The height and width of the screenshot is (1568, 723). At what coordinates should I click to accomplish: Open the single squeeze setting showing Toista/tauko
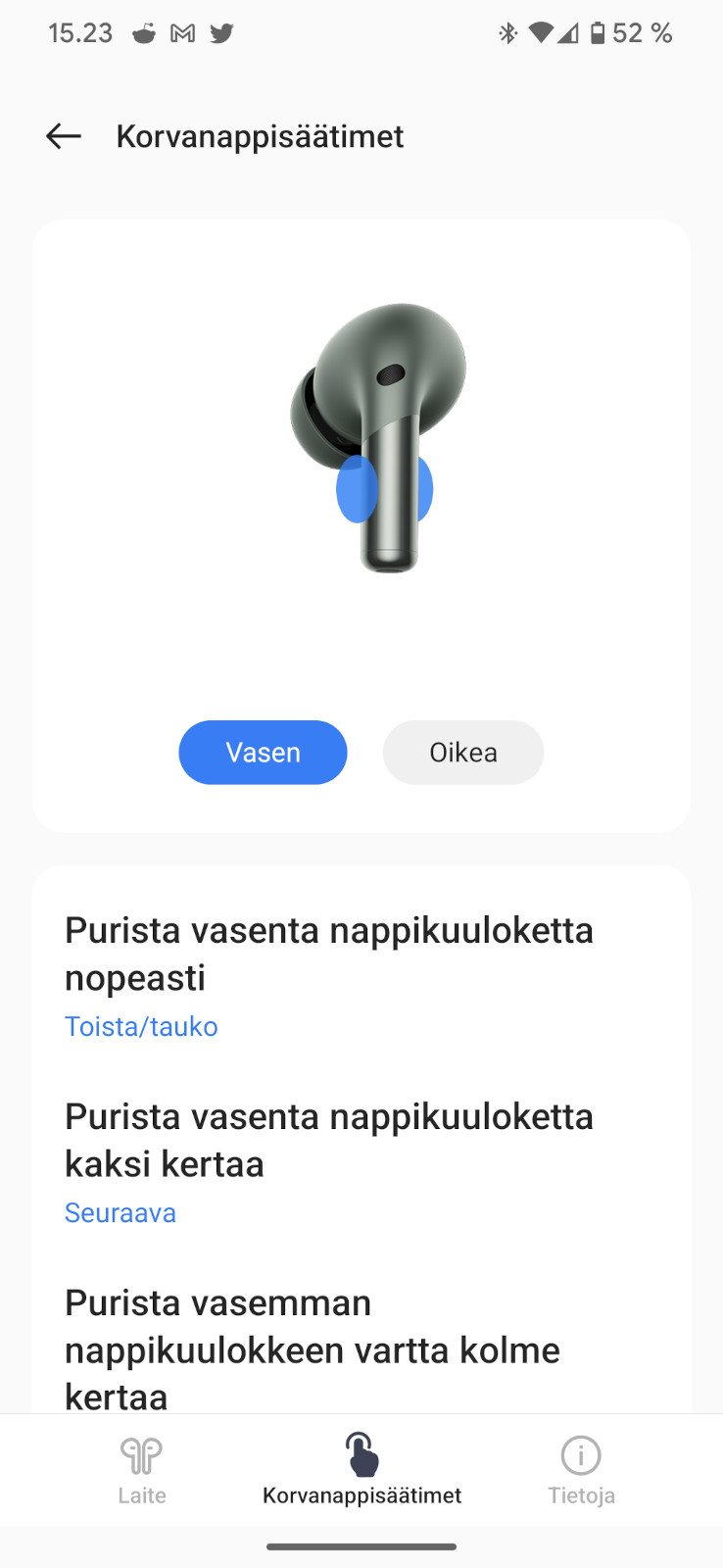[x=361, y=976]
